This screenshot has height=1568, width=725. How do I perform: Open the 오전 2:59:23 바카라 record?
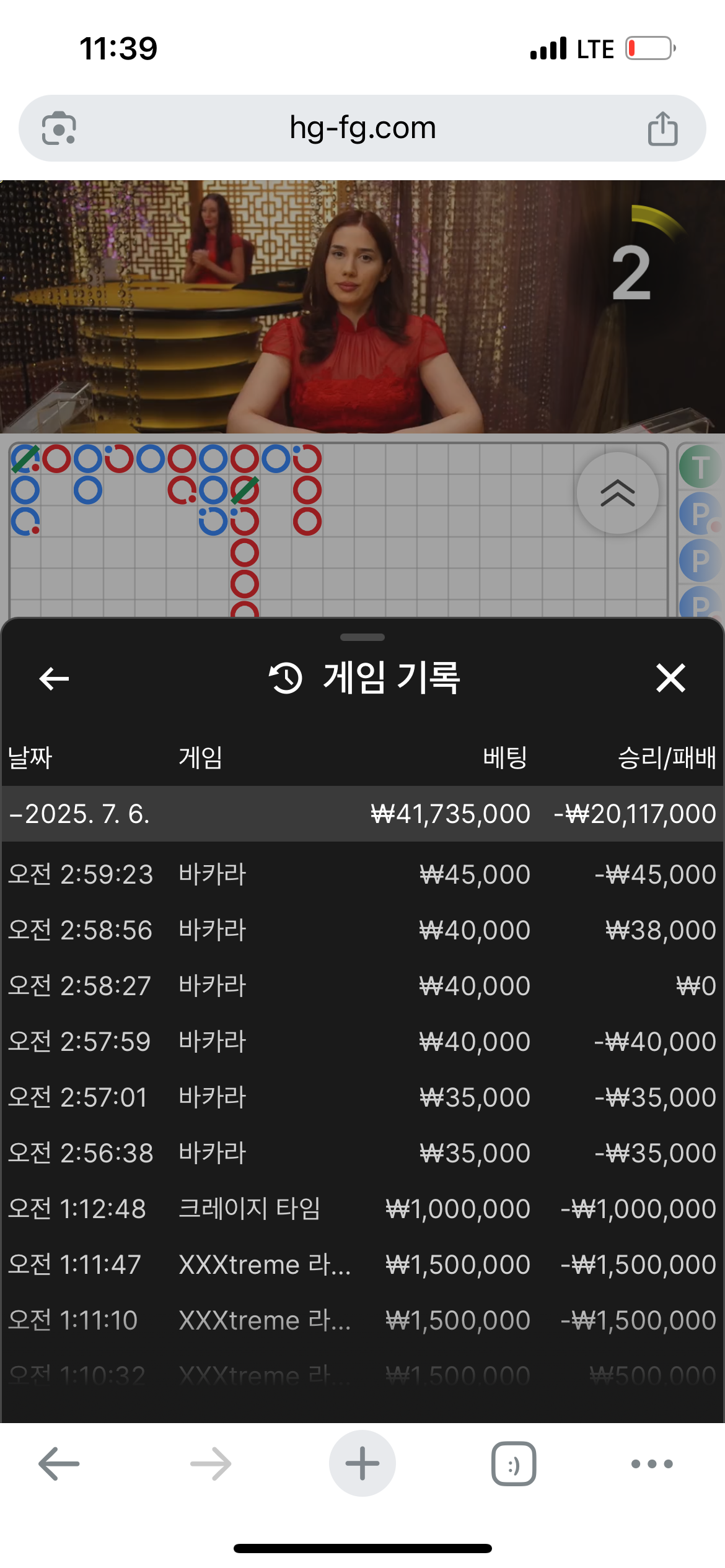click(x=362, y=874)
